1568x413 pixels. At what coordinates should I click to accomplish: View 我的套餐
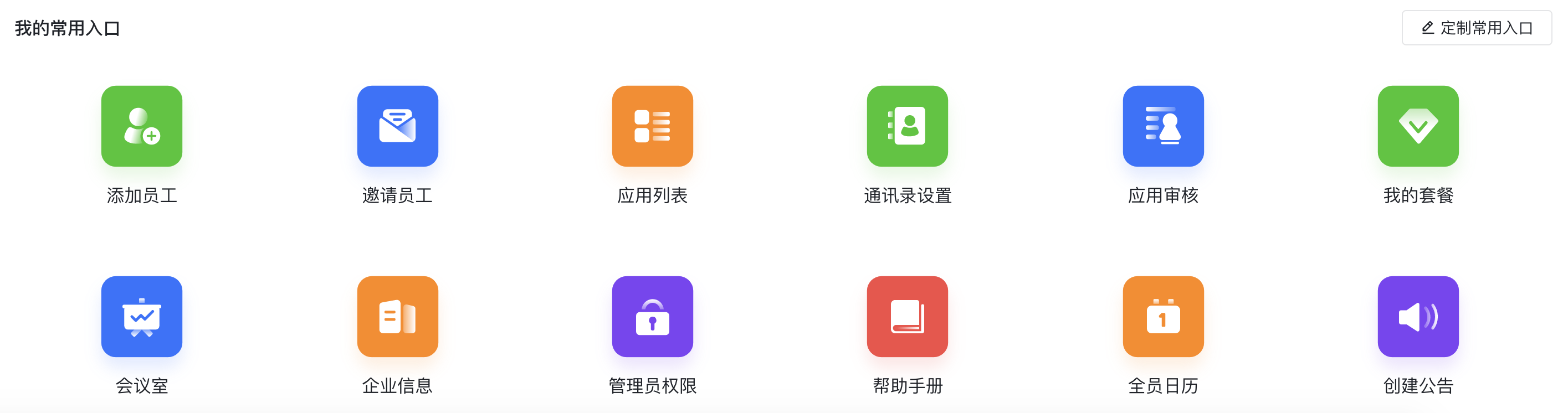click(x=1418, y=127)
